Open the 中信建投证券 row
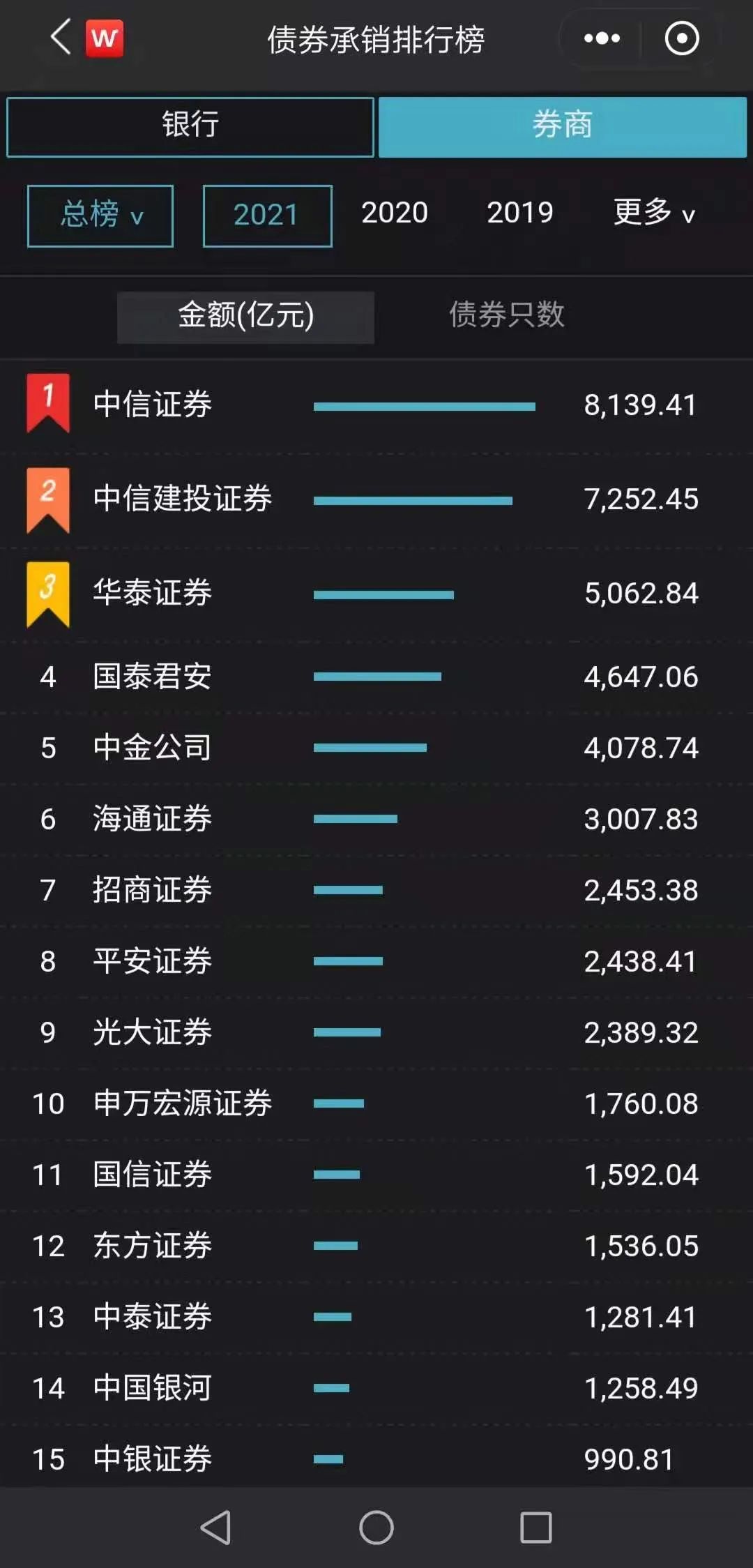The width and height of the screenshot is (753, 1568). tap(376, 499)
